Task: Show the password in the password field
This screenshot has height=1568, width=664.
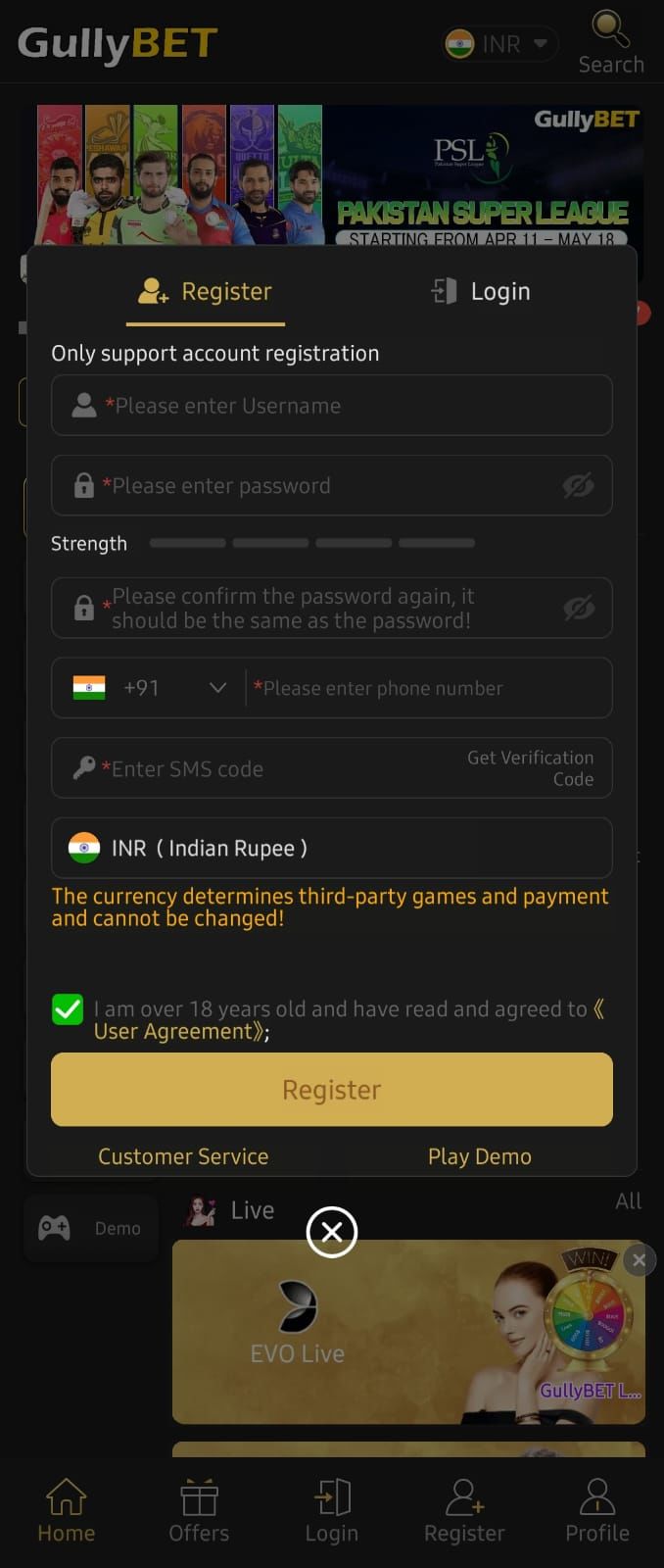Action: 578,486
